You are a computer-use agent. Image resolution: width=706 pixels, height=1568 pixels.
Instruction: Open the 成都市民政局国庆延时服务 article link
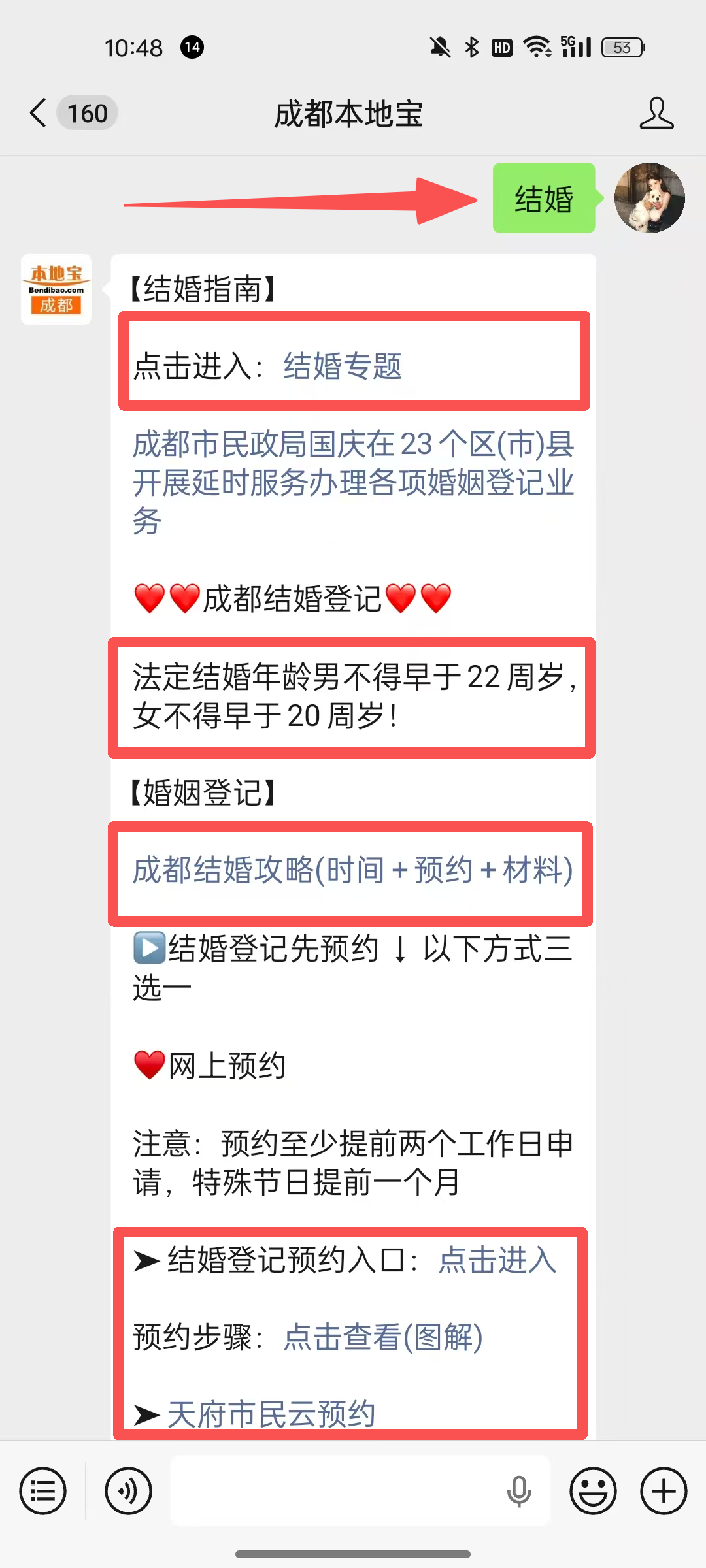(353, 482)
